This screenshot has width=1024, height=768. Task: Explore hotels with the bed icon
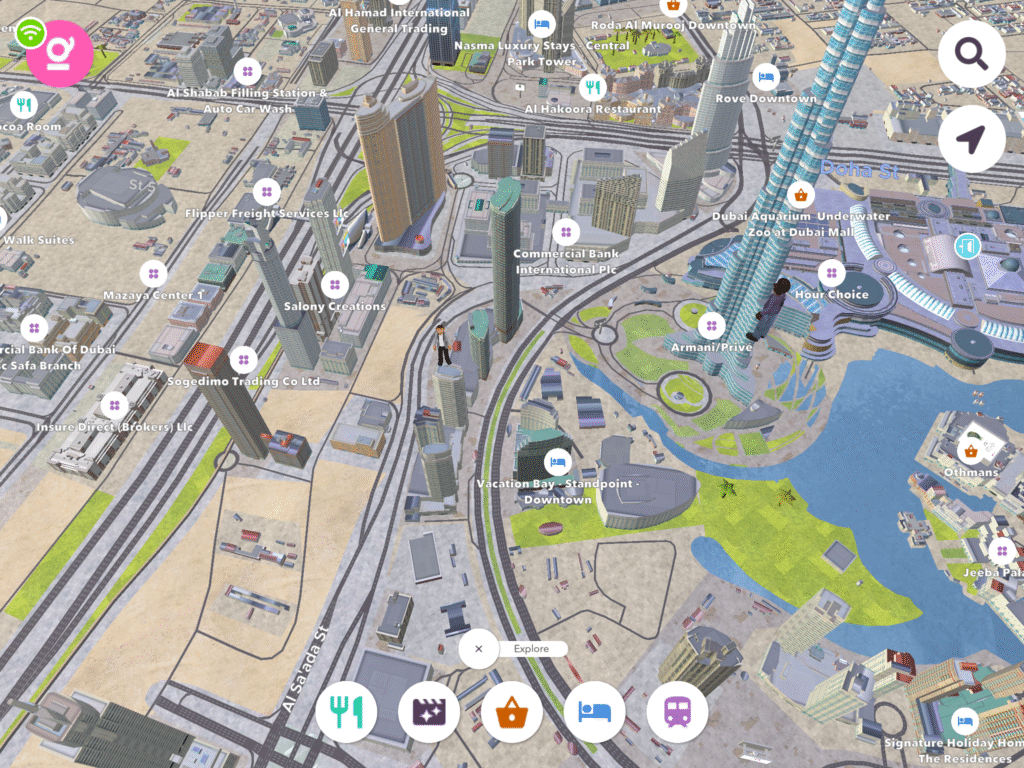(594, 713)
